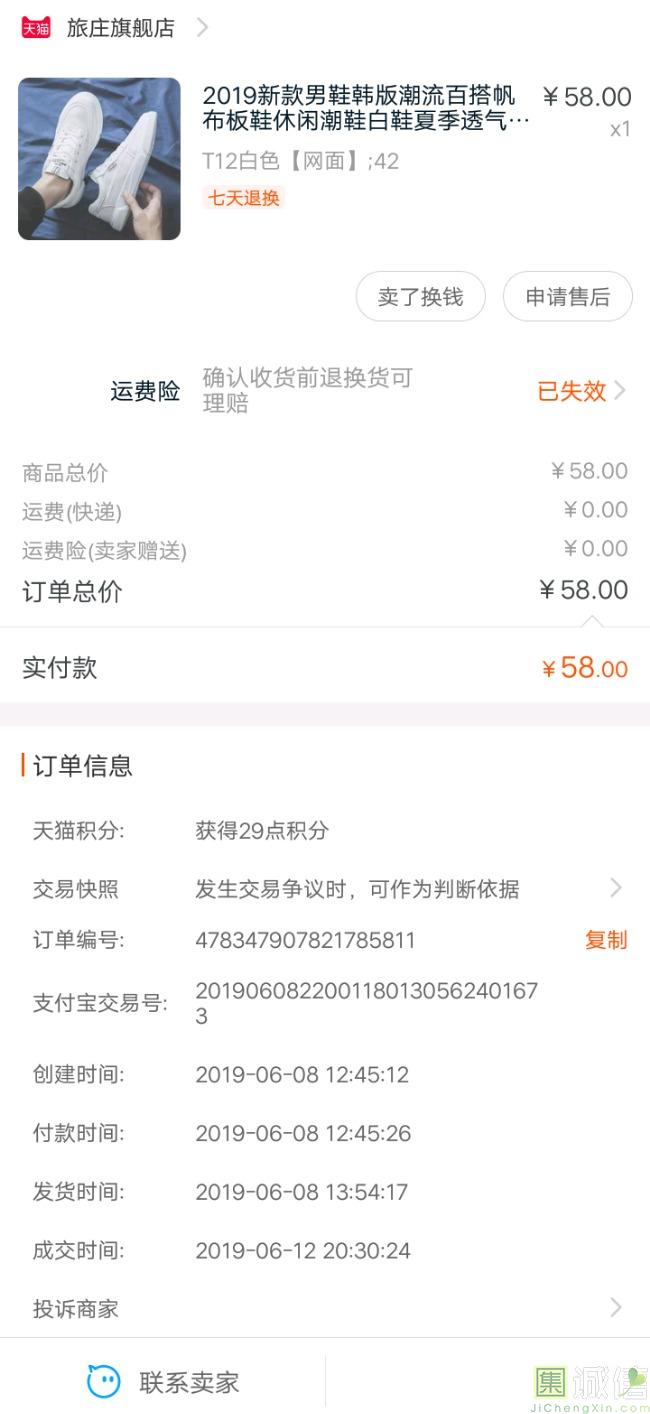Contact the seller via 联系卖家
This screenshot has width=650, height=1414.
point(165,1382)
